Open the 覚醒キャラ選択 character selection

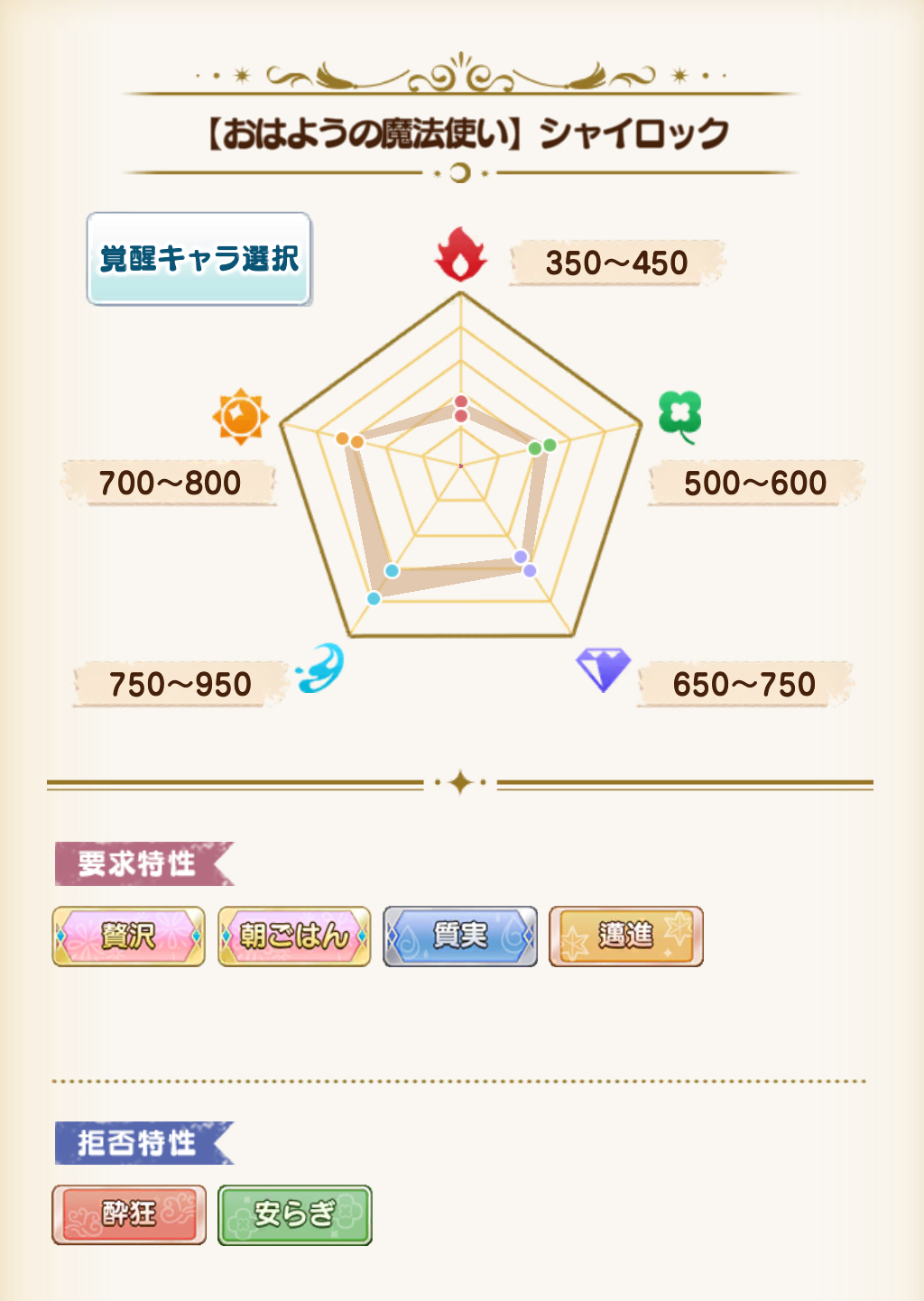[199, 260]
